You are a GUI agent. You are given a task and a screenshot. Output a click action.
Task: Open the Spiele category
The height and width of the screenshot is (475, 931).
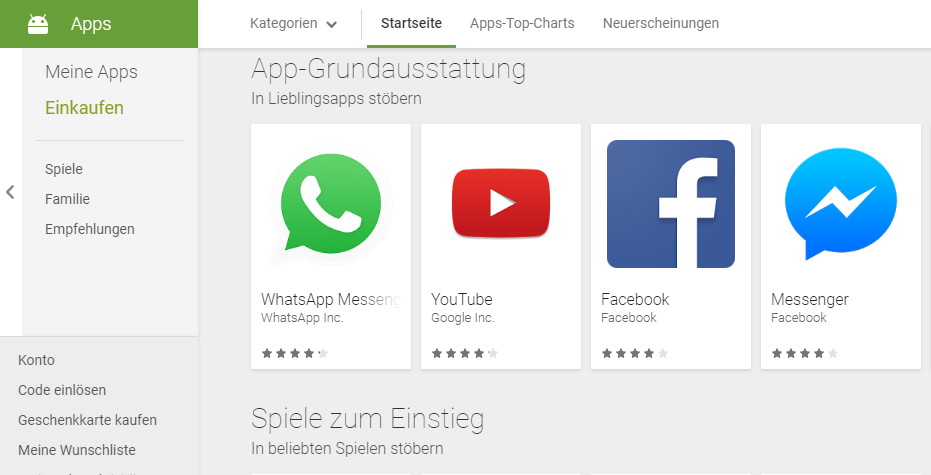click(64, 169)
